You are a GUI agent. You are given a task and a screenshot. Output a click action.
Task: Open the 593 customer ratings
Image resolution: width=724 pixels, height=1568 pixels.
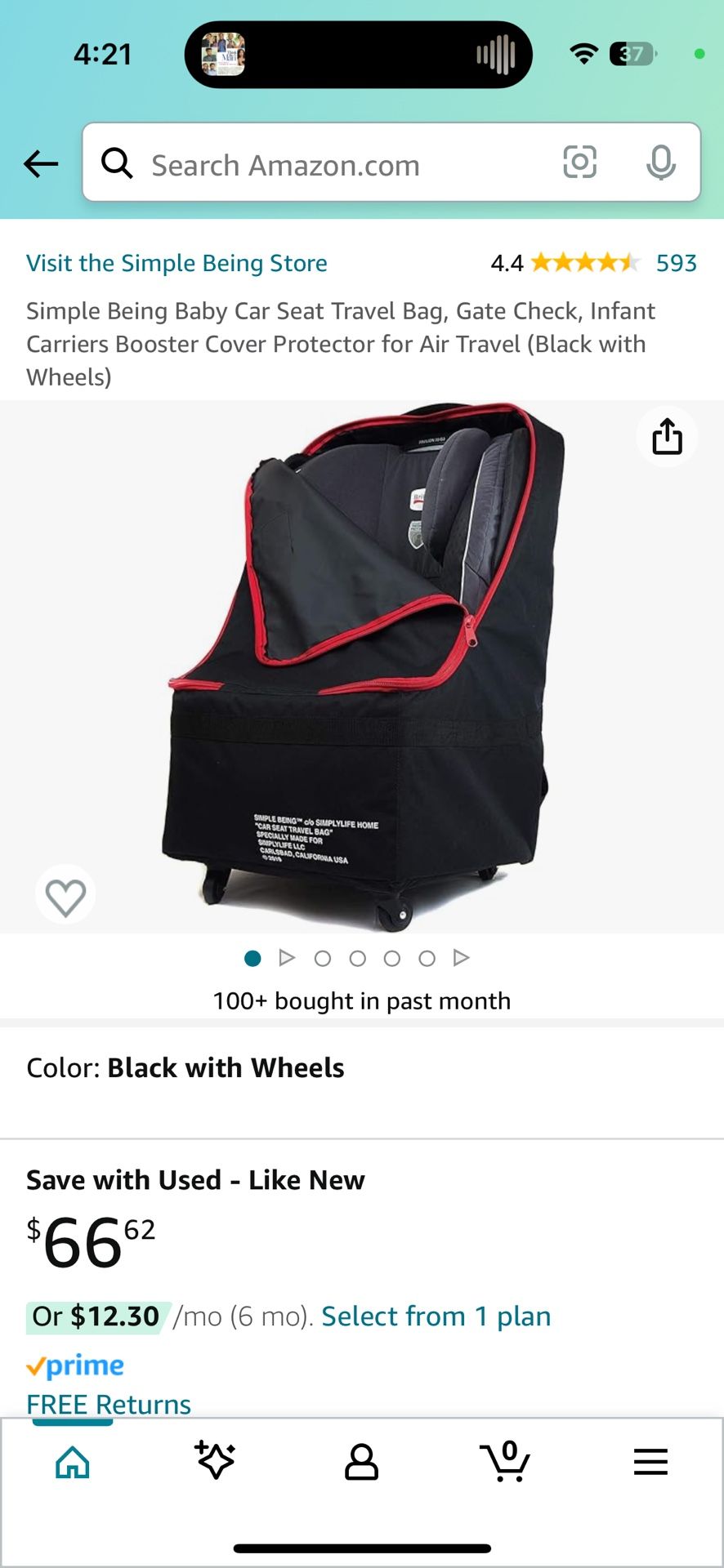676,263
